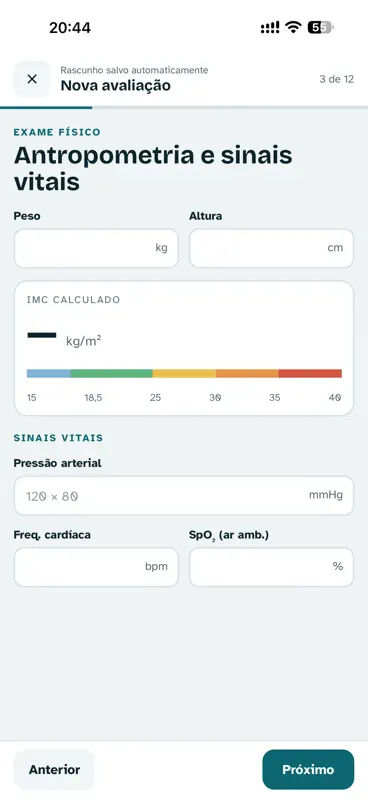Go back with the Anterior button

click(54, 769)
